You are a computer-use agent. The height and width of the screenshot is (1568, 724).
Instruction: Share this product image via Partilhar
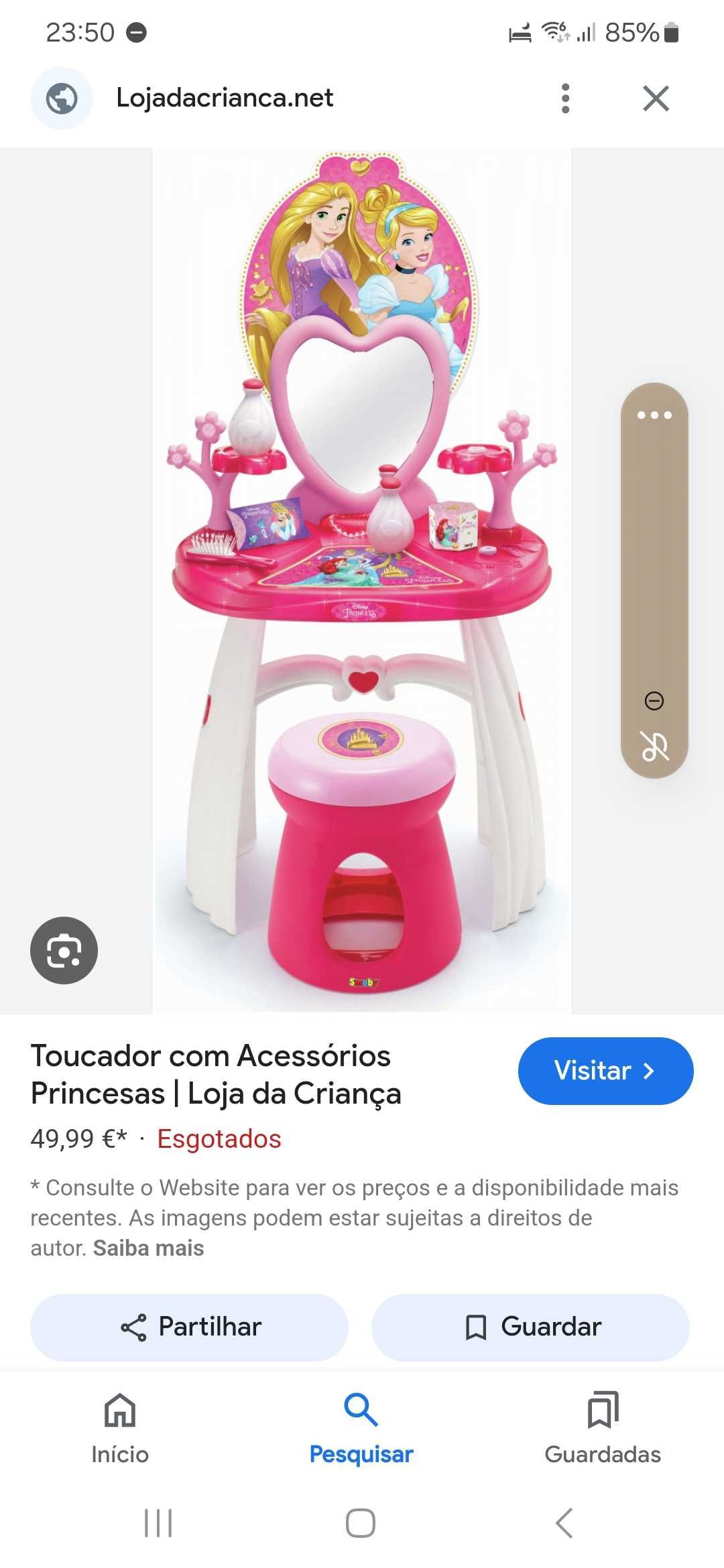(189, 1327)
